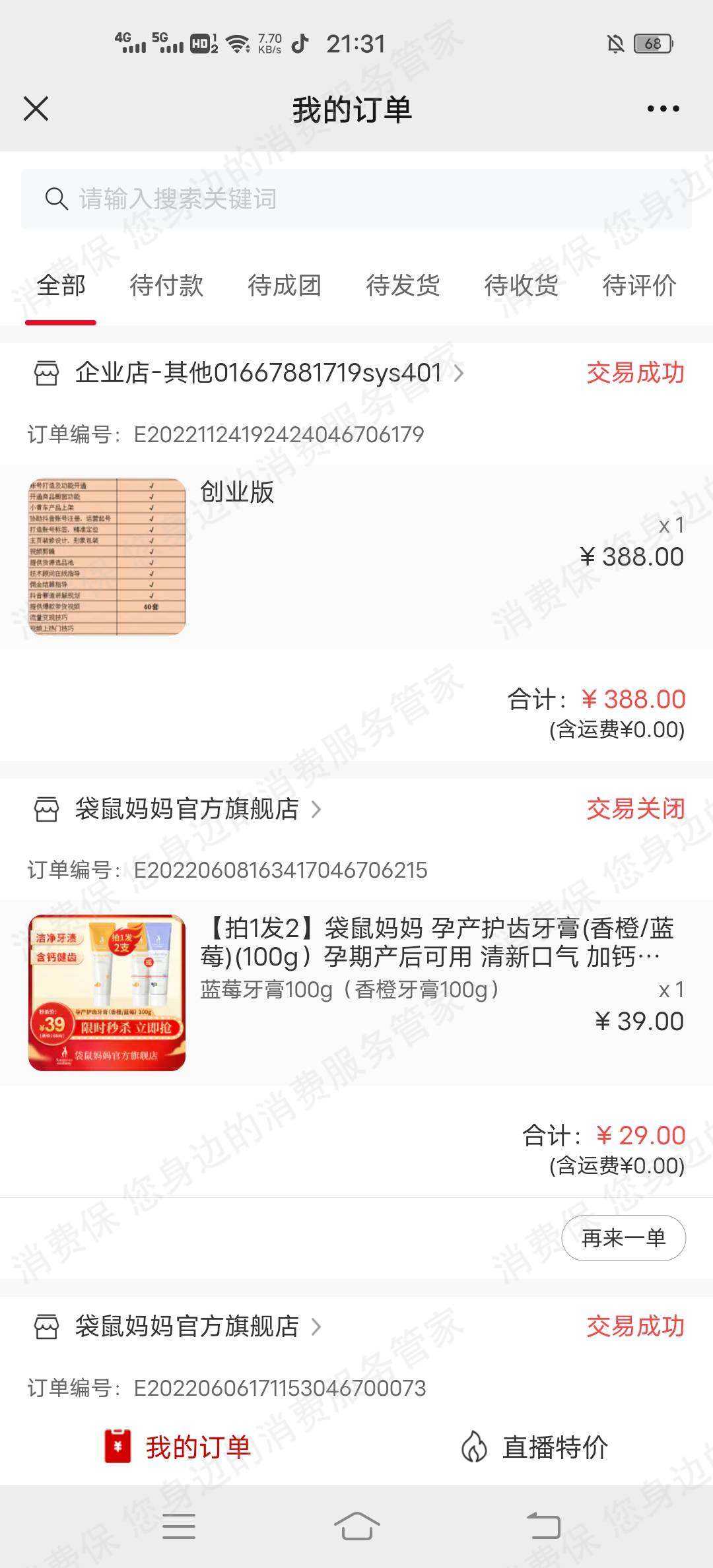Image resolution: width=713 pixels, height=1568 pixels.
Task: Open the three-dot overflow menu
Action: [663, 109]
